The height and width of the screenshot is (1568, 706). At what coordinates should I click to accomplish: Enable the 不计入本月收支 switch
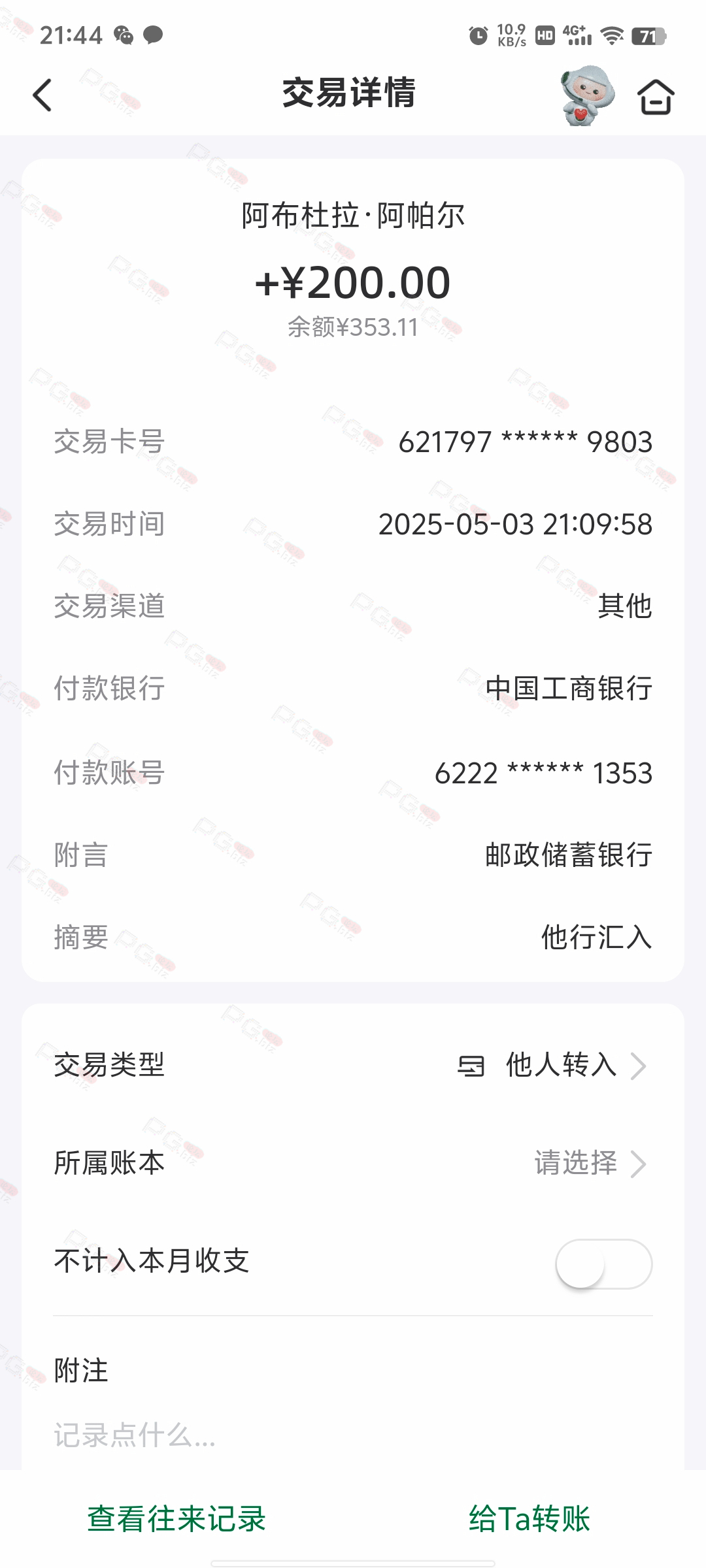pos(603,1264)
